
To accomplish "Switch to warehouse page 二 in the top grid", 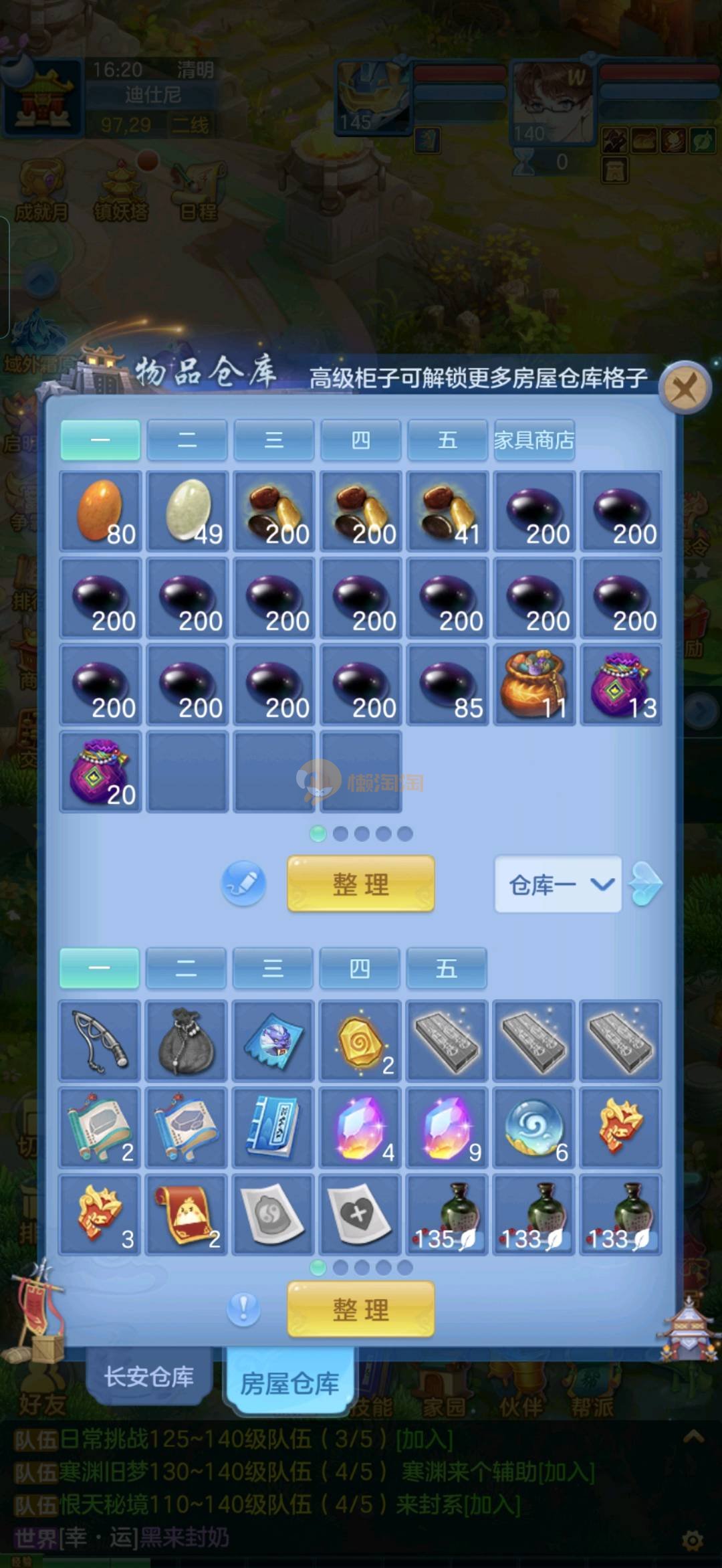I will point(187,440).
